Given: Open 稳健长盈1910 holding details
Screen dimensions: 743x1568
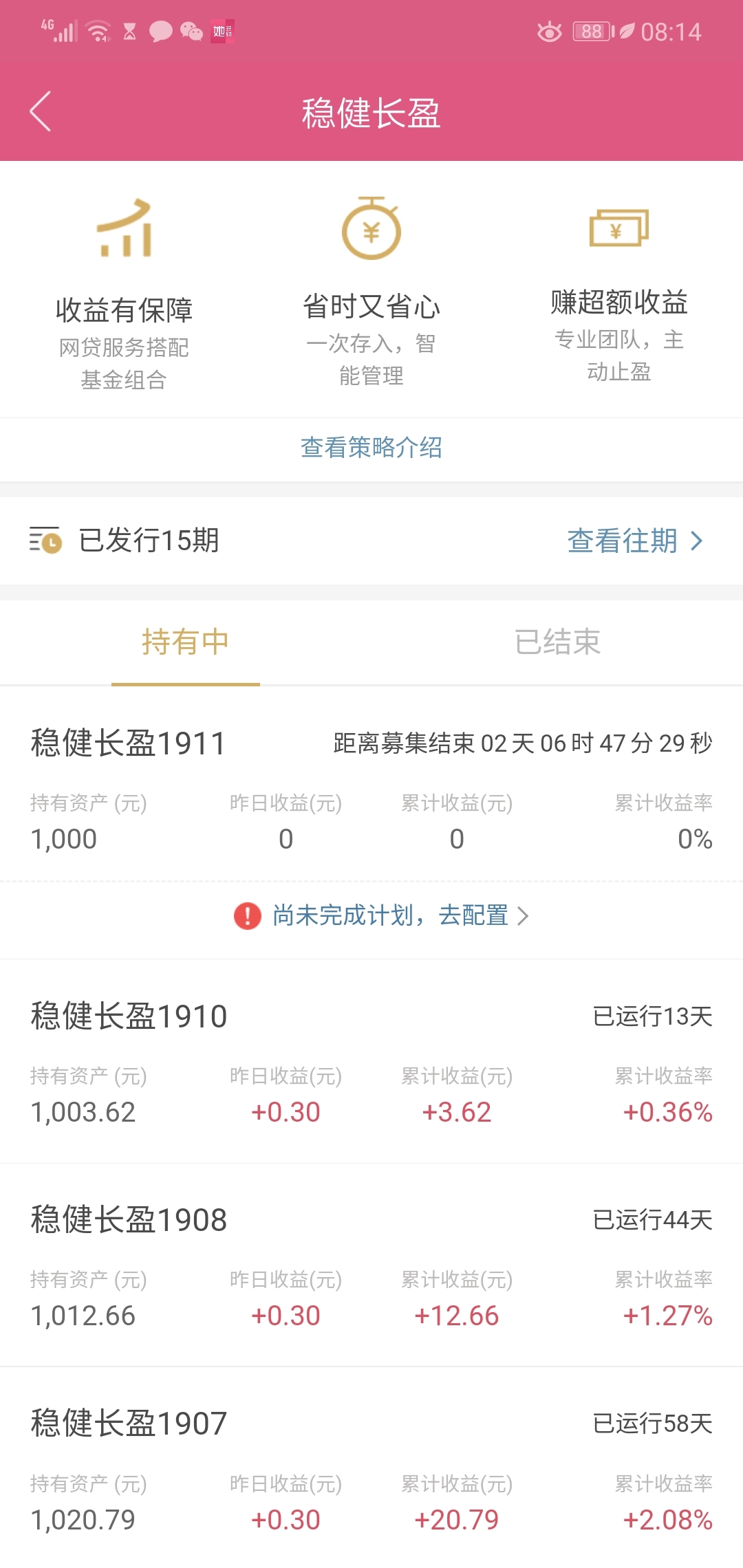Looking at the screenshot, I should pos(371,1062).
